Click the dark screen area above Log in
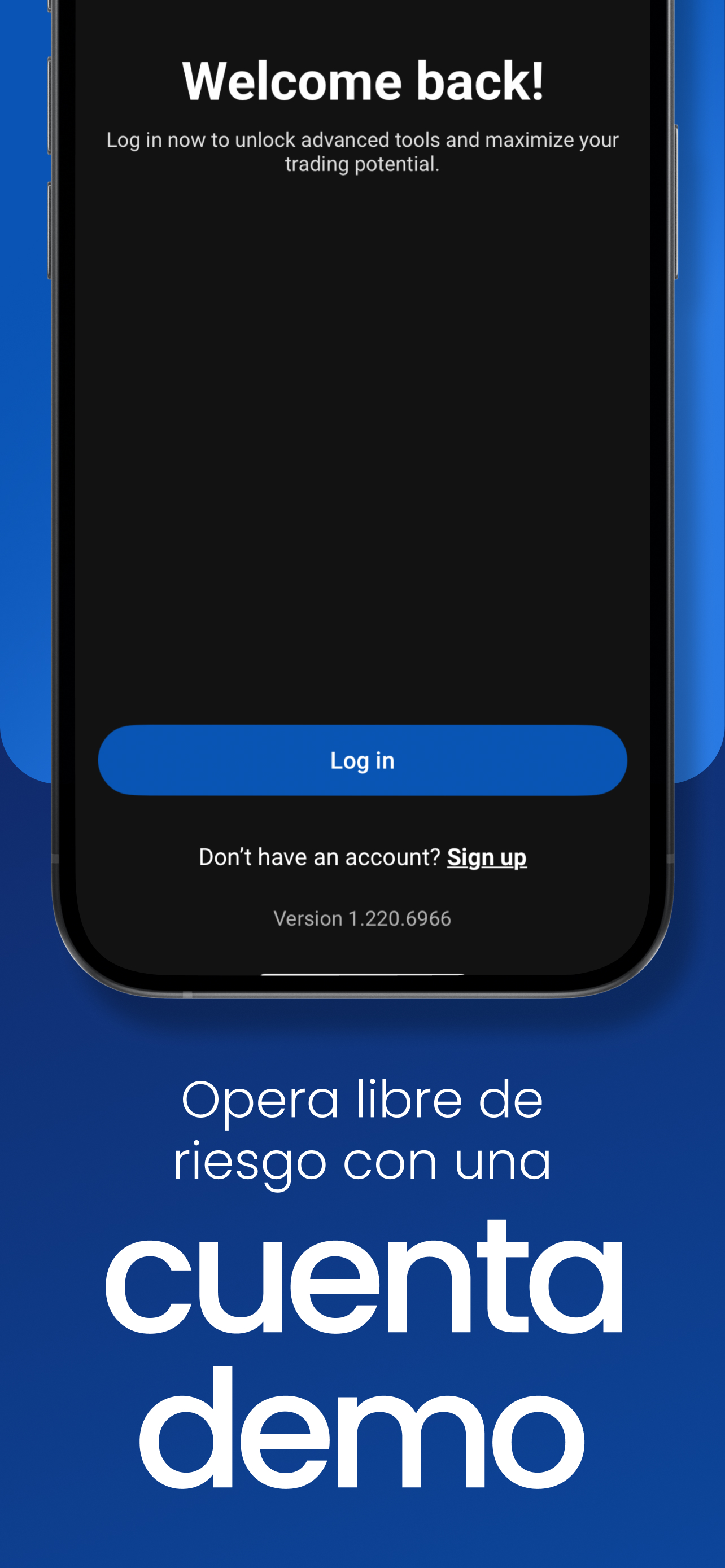This screenshot has width=725, height=1568. (362, 487)
